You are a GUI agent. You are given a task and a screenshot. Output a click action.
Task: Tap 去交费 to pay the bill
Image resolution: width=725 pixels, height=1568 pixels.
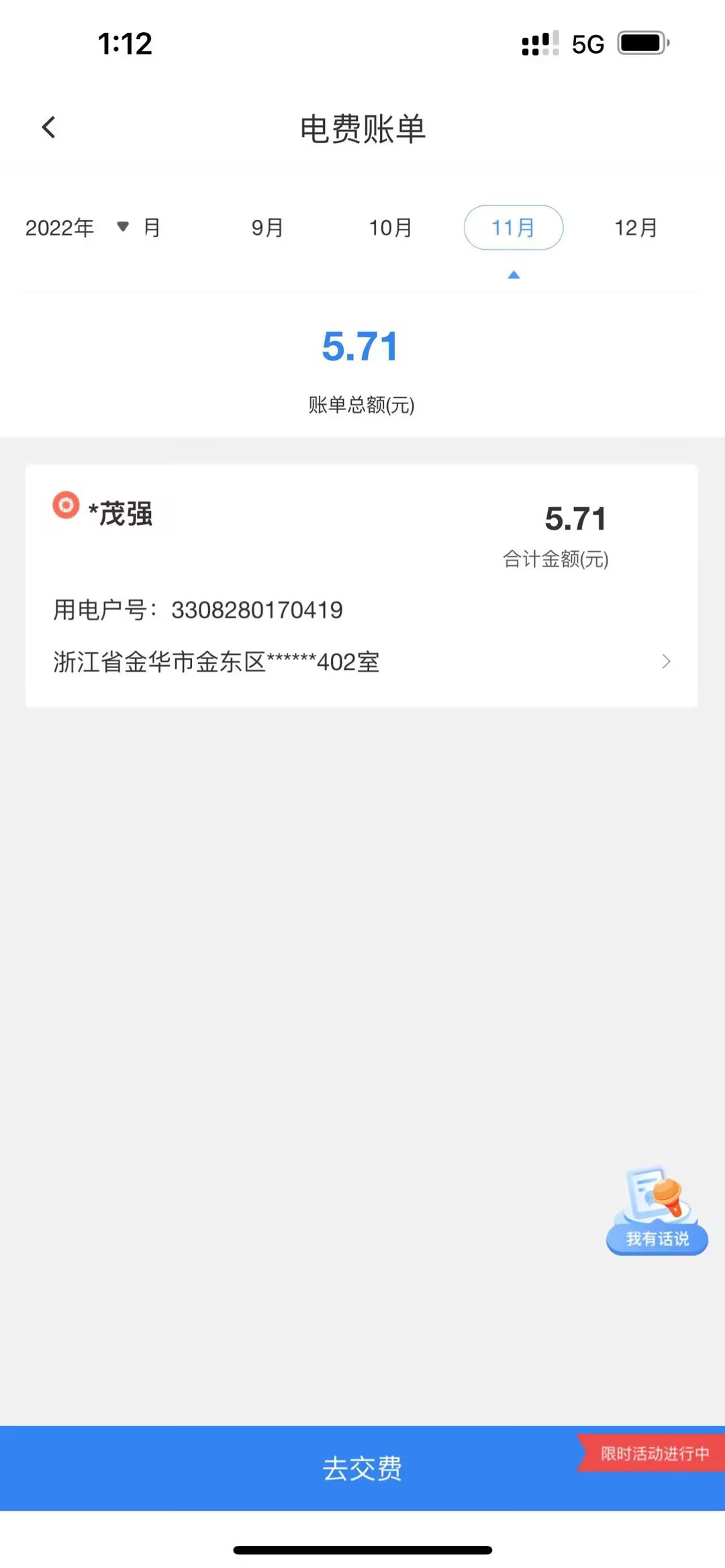point(362,1468)
